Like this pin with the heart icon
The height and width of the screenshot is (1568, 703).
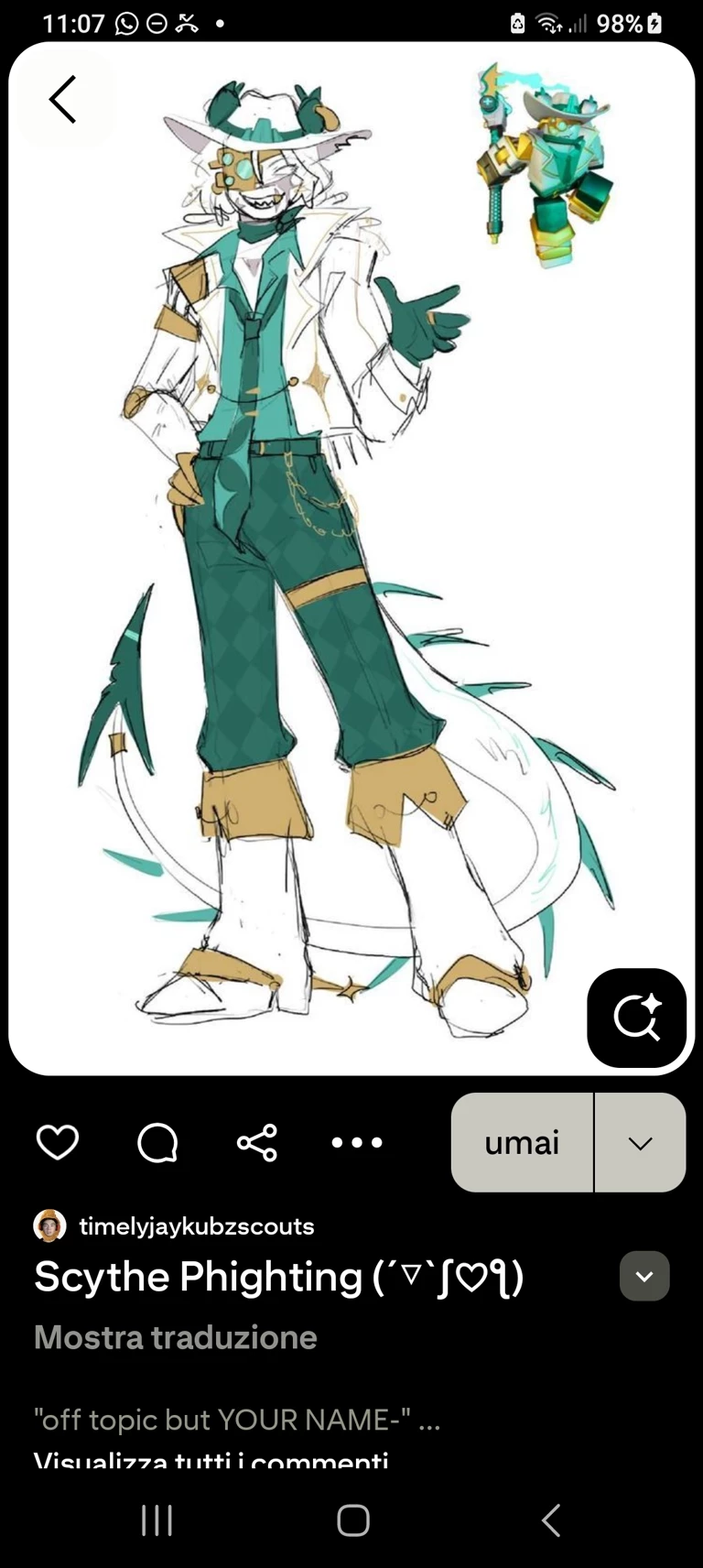click(57, 1142)
